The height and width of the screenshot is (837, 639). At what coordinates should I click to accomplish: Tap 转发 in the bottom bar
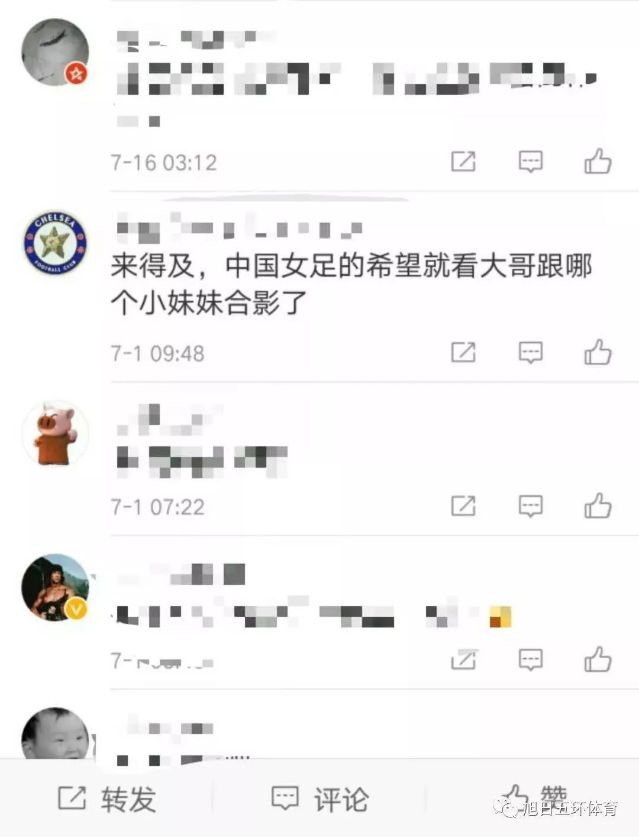(x=107, y=799)
